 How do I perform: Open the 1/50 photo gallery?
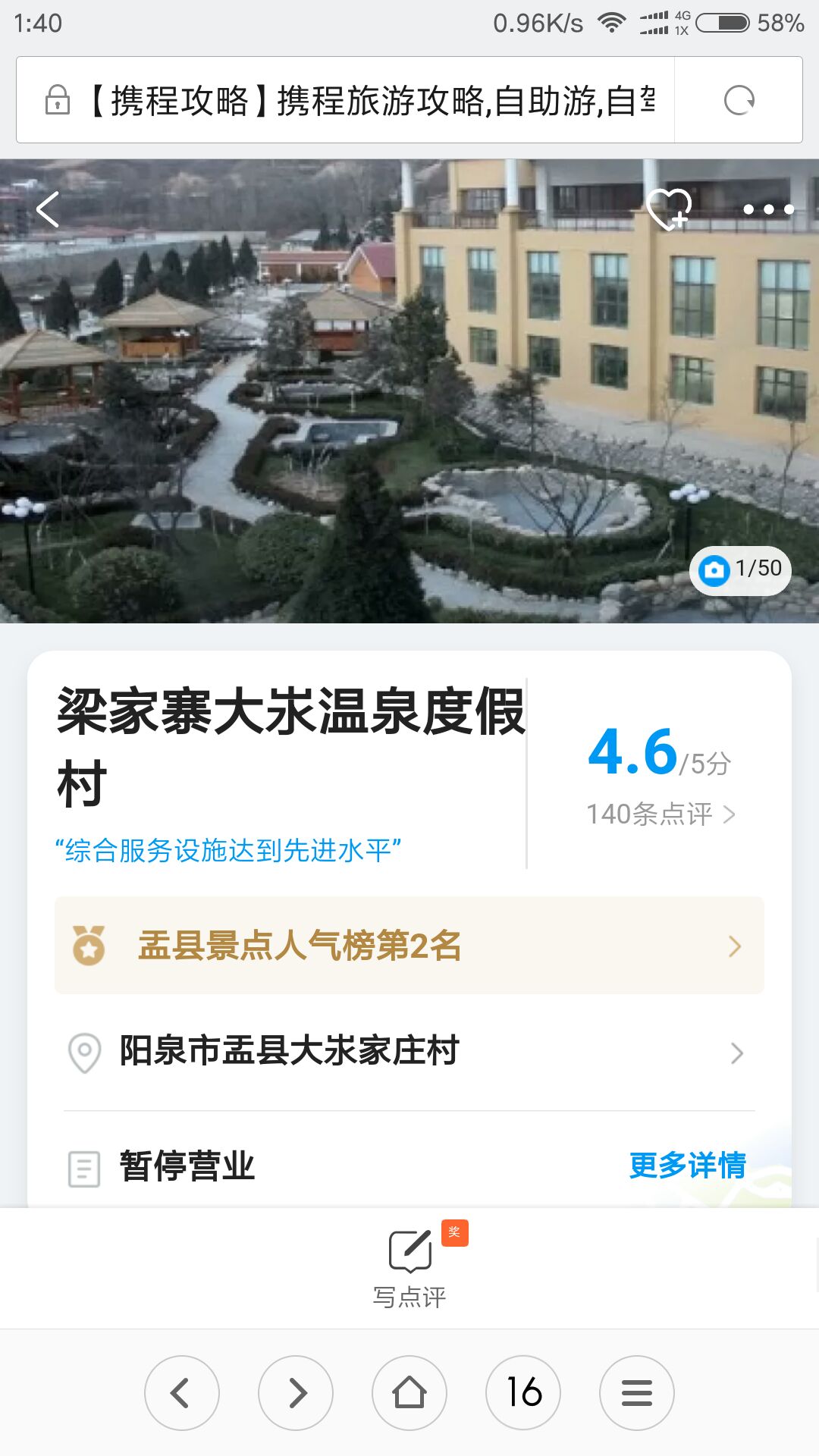point(740,570)
